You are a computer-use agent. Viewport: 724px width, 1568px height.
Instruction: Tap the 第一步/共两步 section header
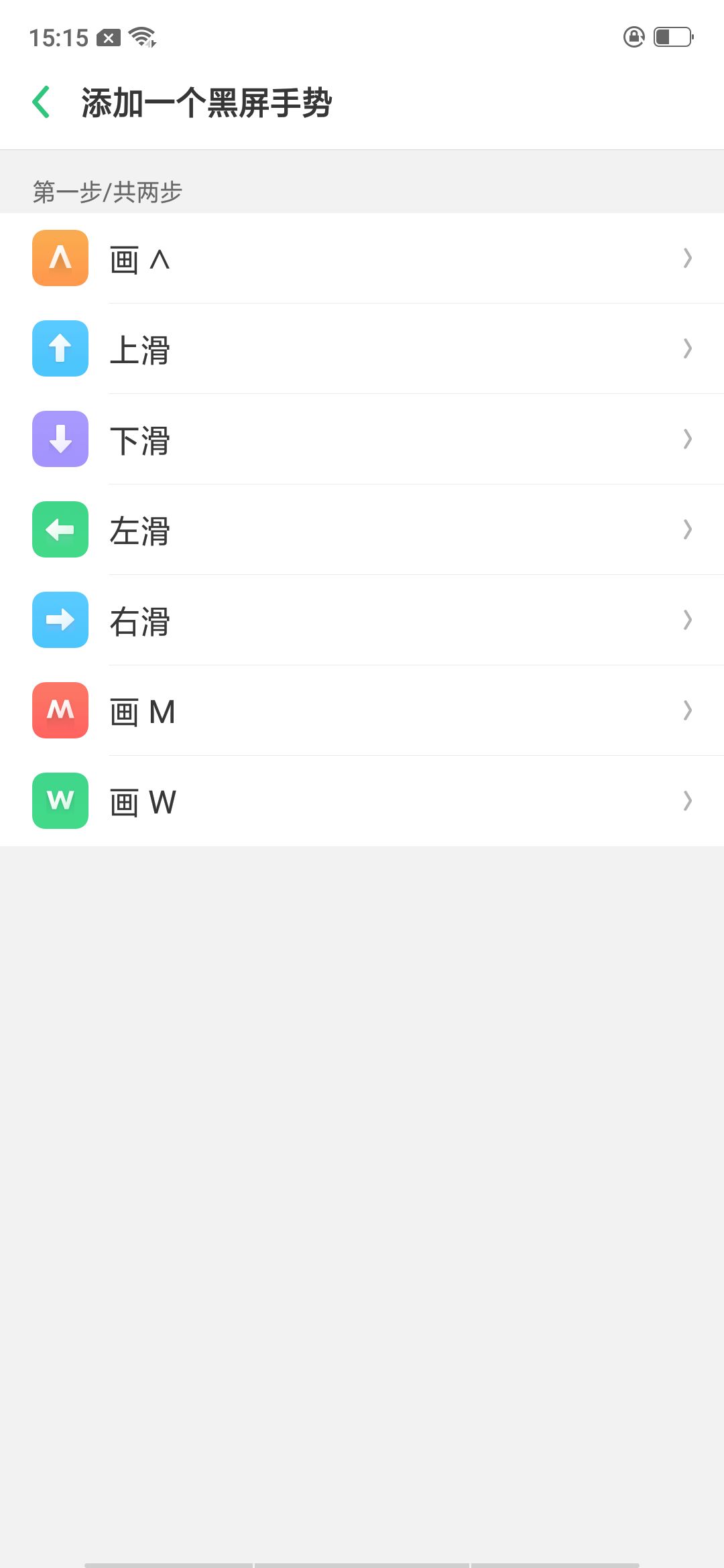click(x=107, y=192)
